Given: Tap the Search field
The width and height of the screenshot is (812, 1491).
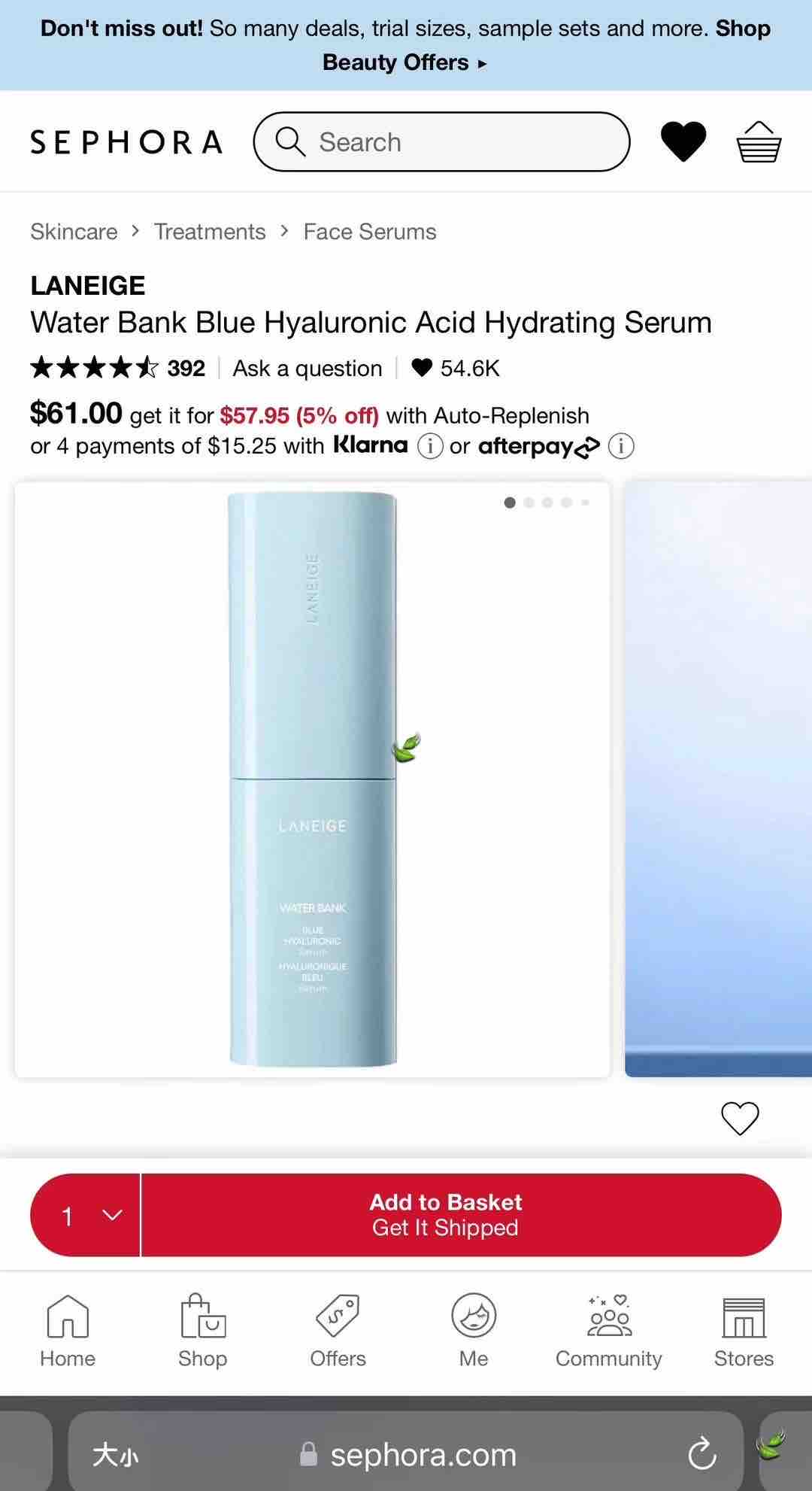Looking at the screenshot, I should tap(441, 141).
